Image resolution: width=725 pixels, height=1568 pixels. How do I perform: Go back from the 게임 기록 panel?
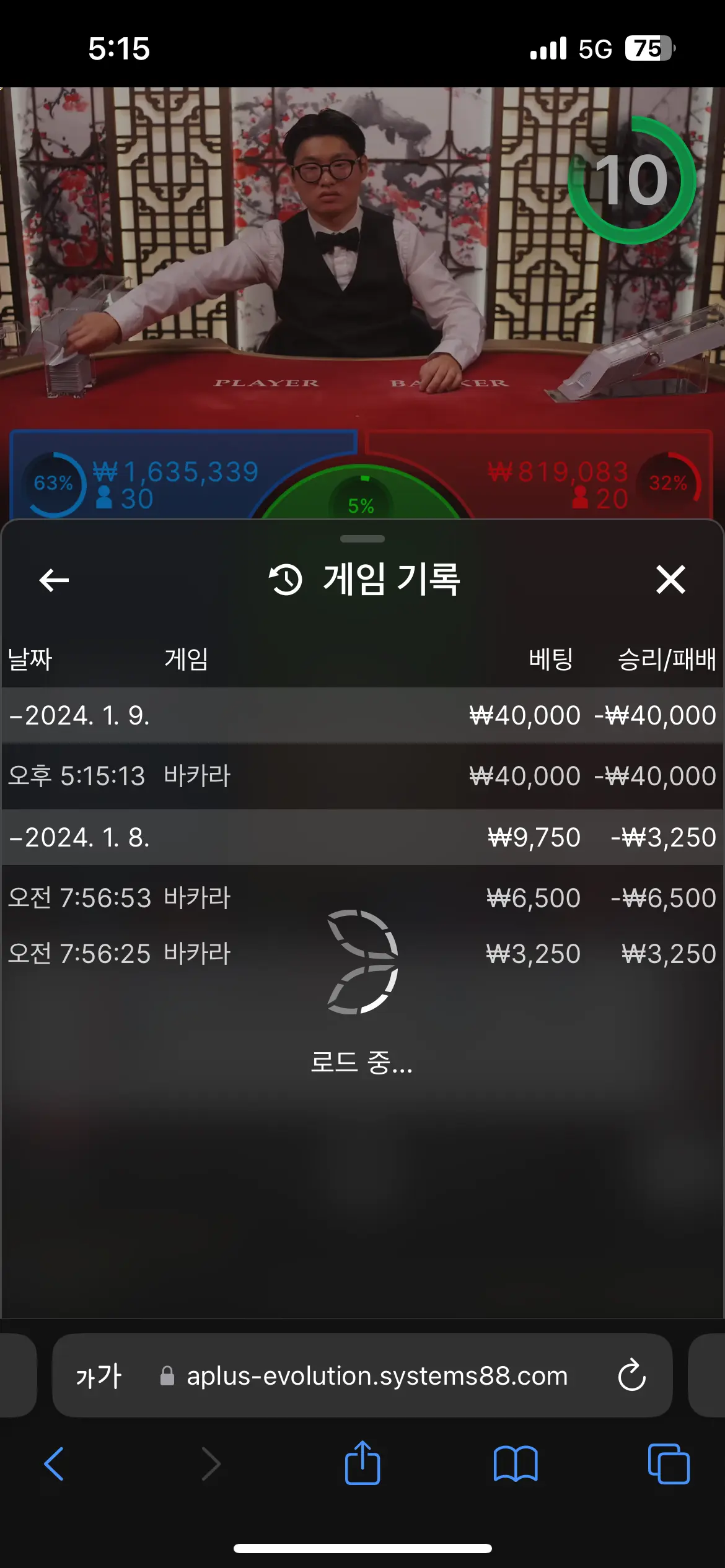point(54,580)
